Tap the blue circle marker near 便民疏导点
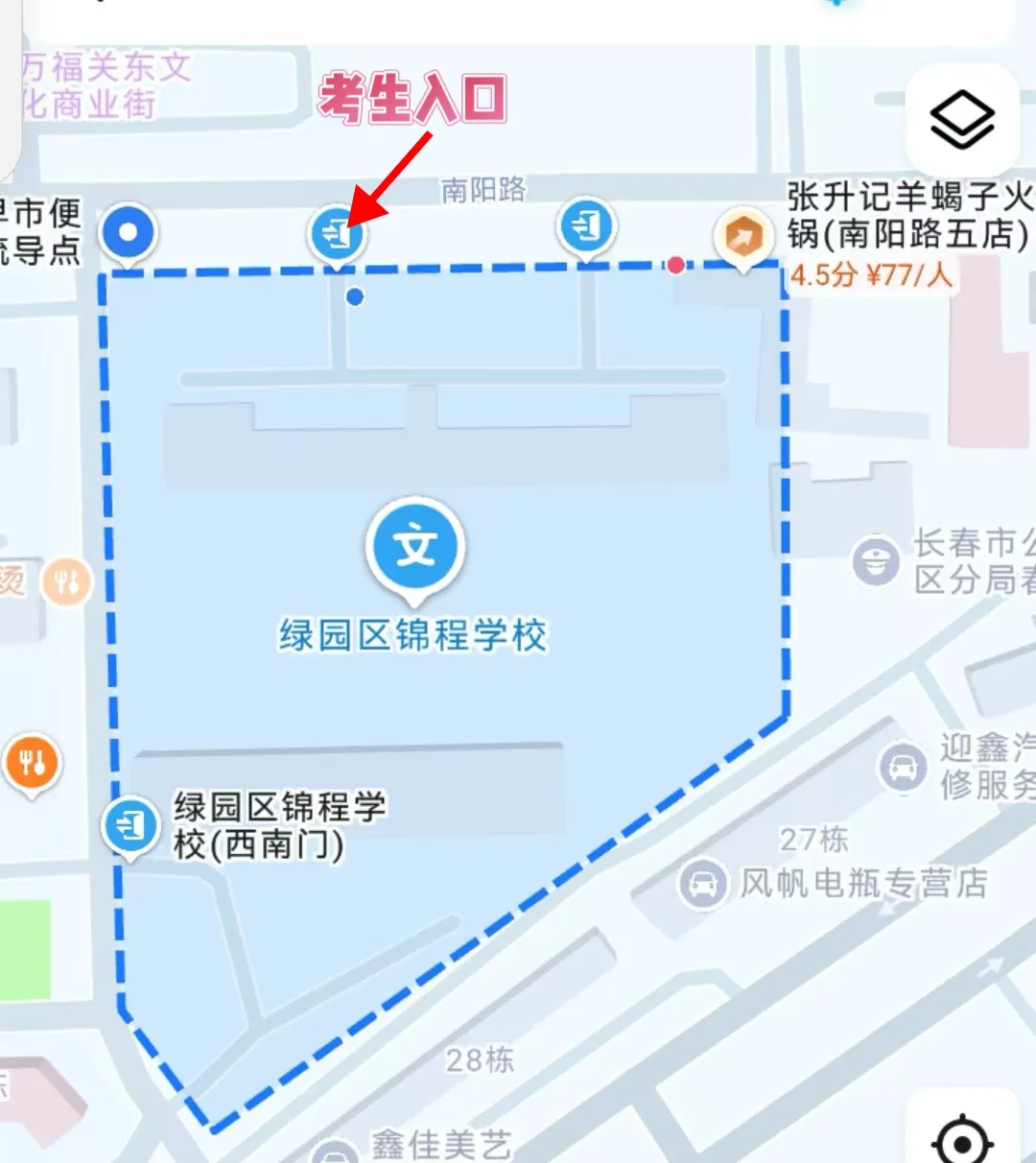The height and width of the screenshot is (1163, 1036). click(128, 230)
